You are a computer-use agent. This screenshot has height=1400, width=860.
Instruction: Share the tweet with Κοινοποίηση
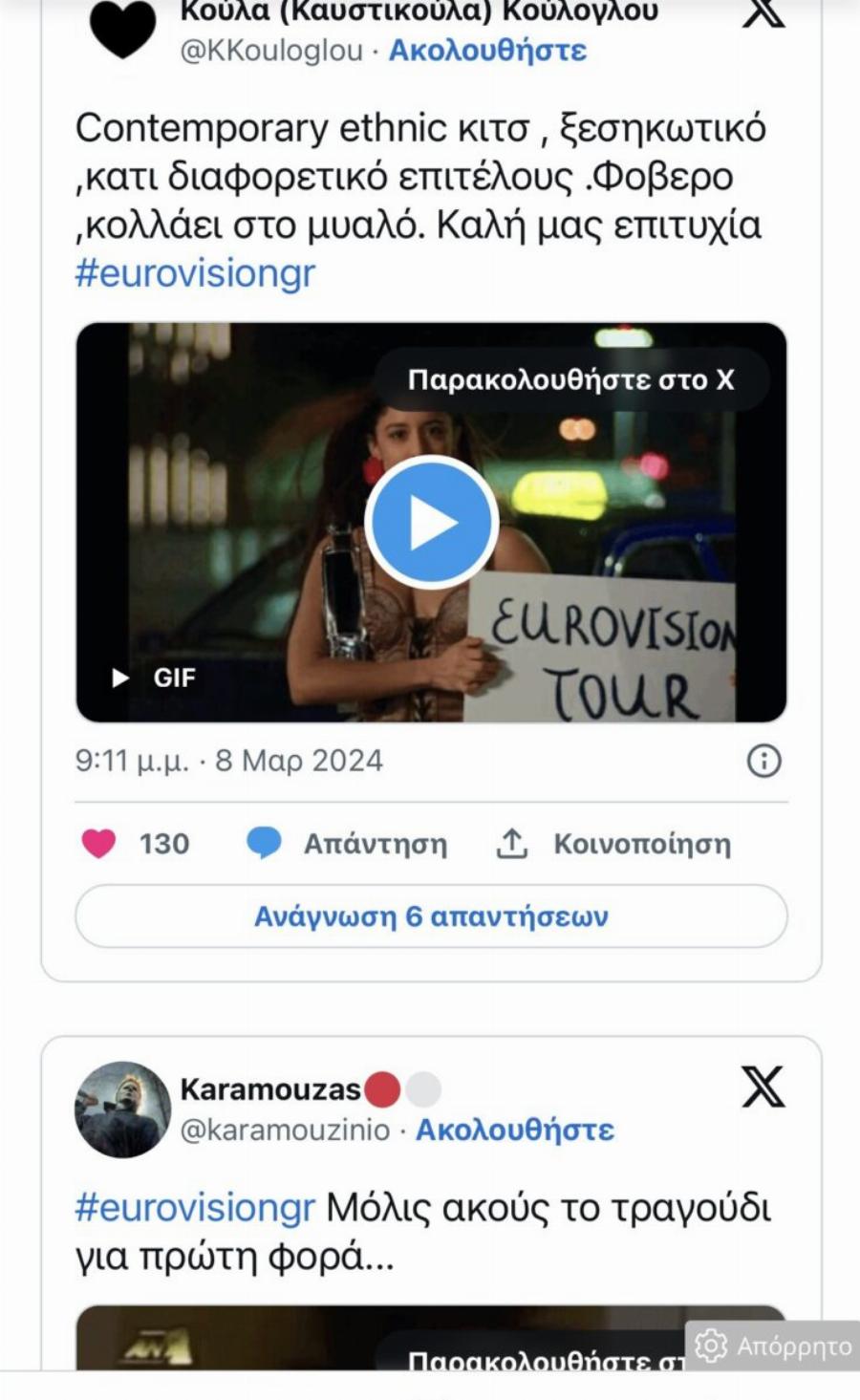(614, 844)
